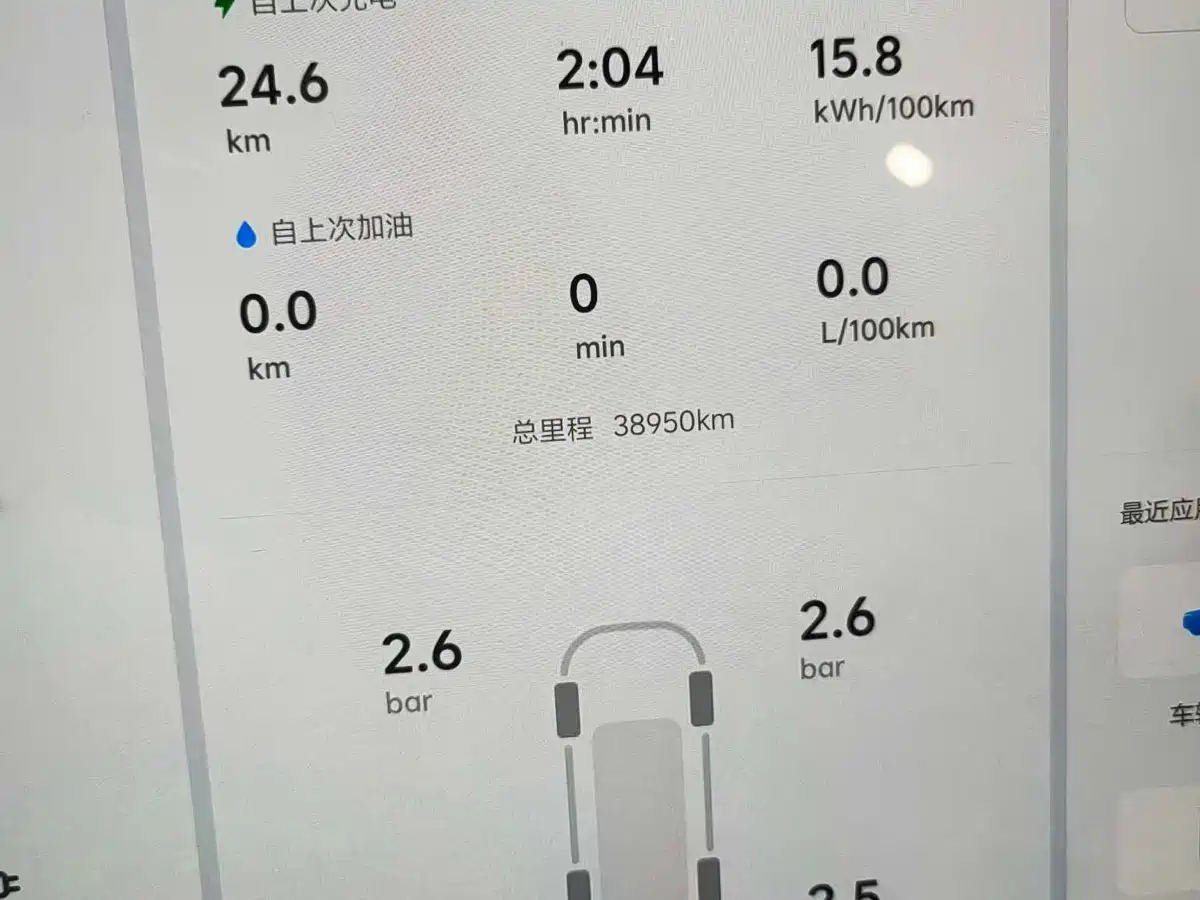
Task: Open the recent app tile with blue icon
Action: pyautogui.click(x=1159, y=621)
